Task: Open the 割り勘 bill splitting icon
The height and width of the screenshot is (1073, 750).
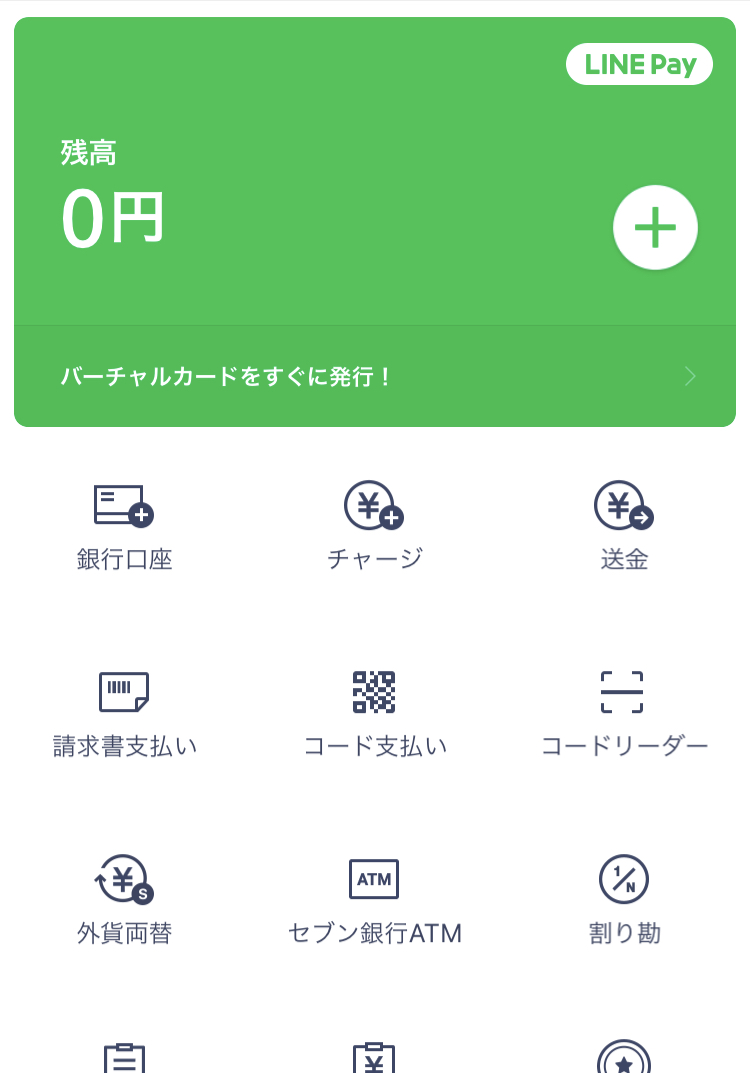Action: click(623, 879)
